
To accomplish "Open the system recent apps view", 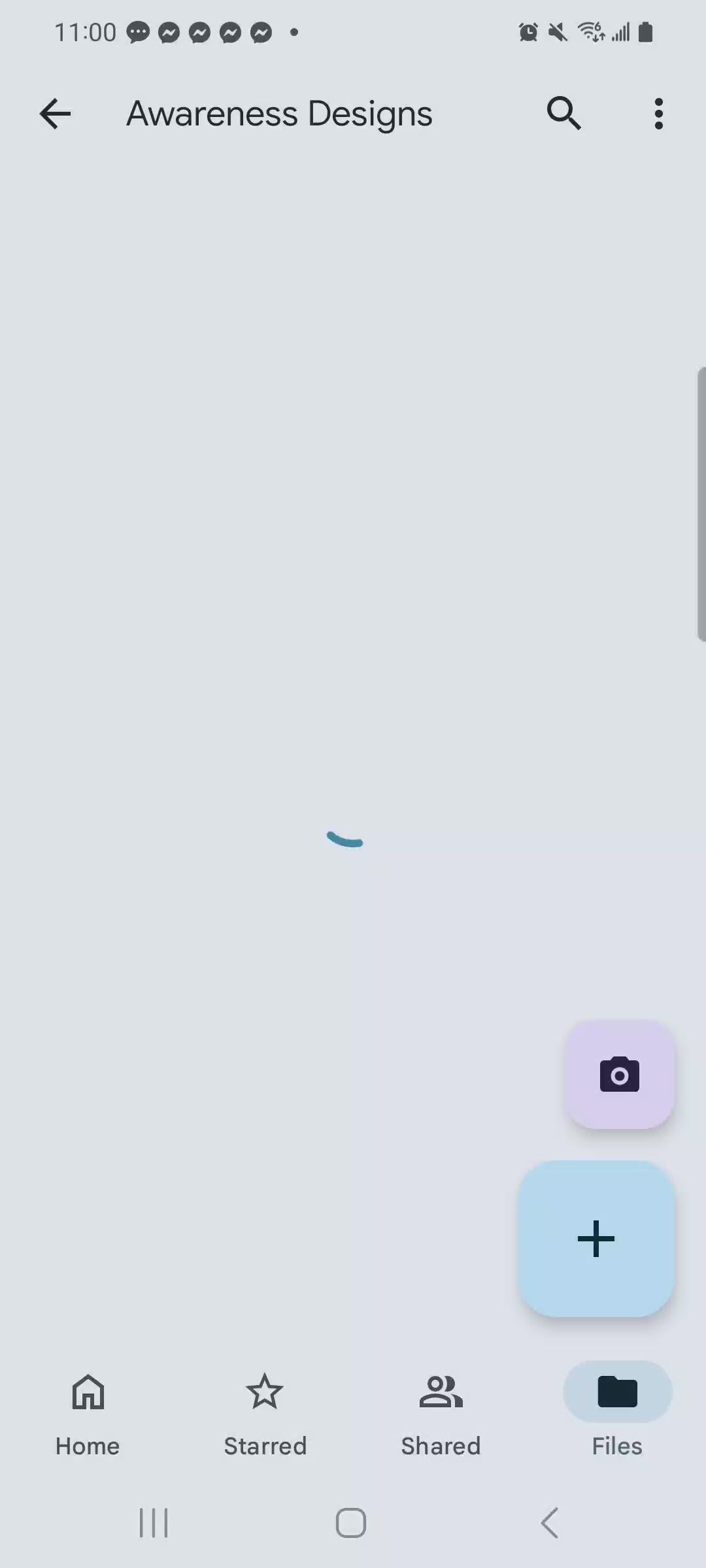I will 154,1523.
